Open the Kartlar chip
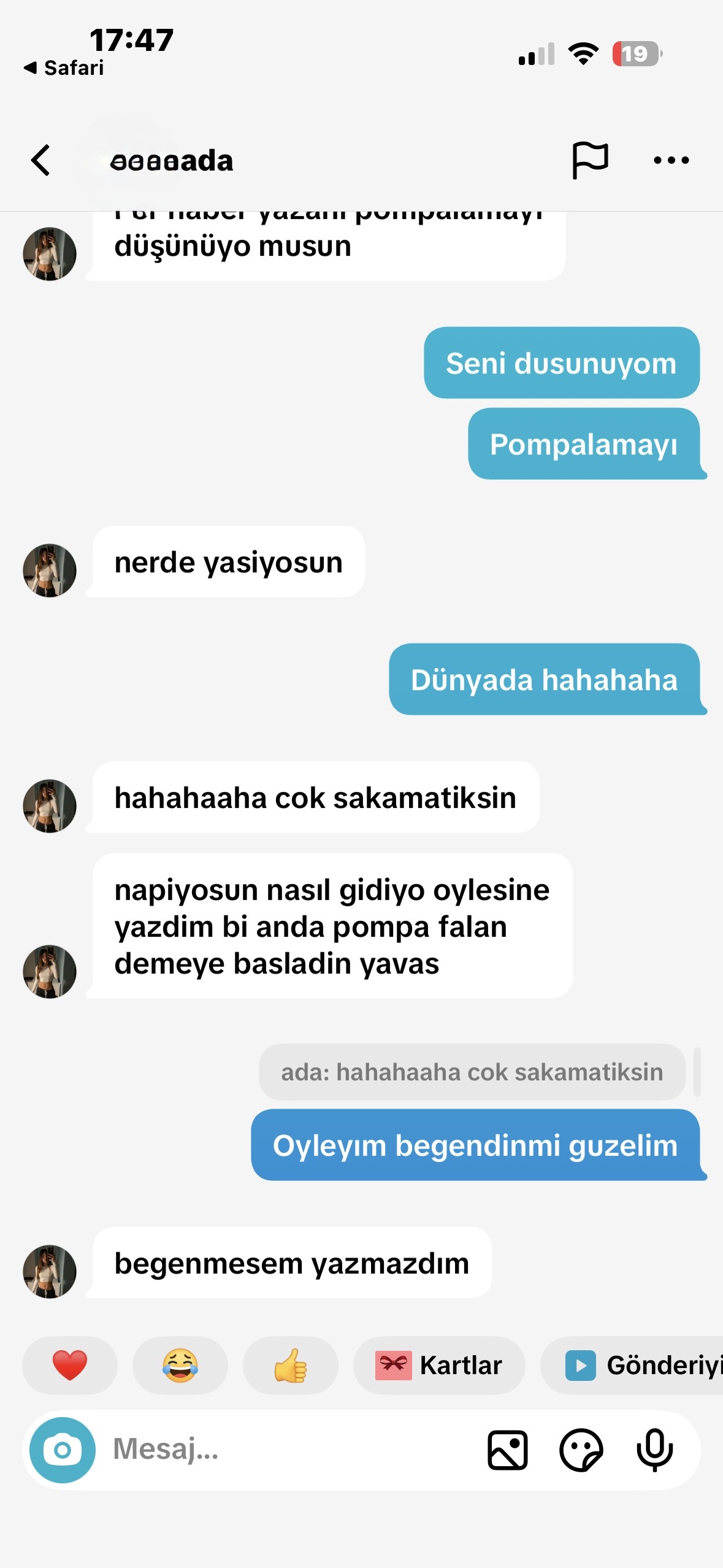The width and height of the screenshot is (723, 1568). [439, 1366]
